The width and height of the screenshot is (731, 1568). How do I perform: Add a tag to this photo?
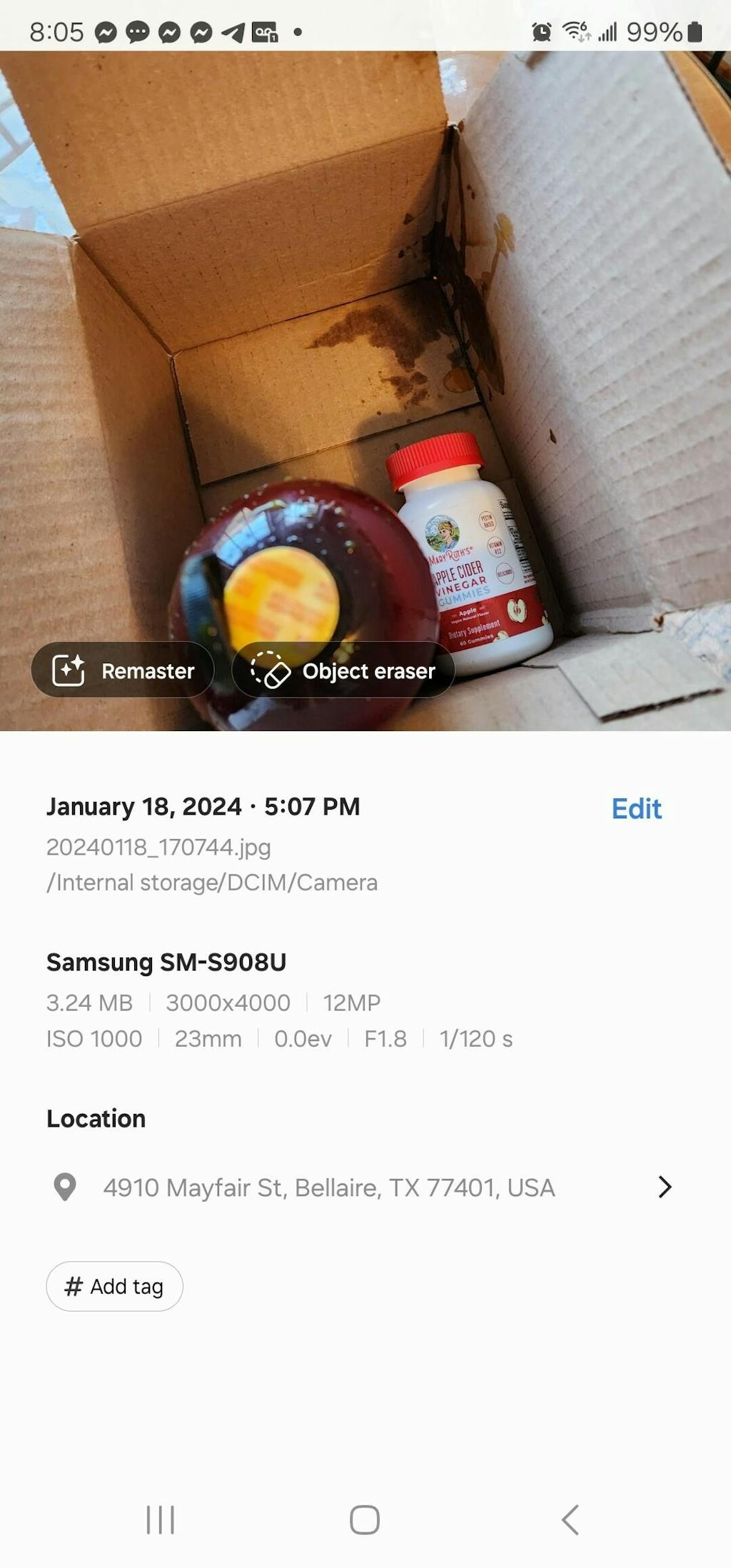(115, 1286)
